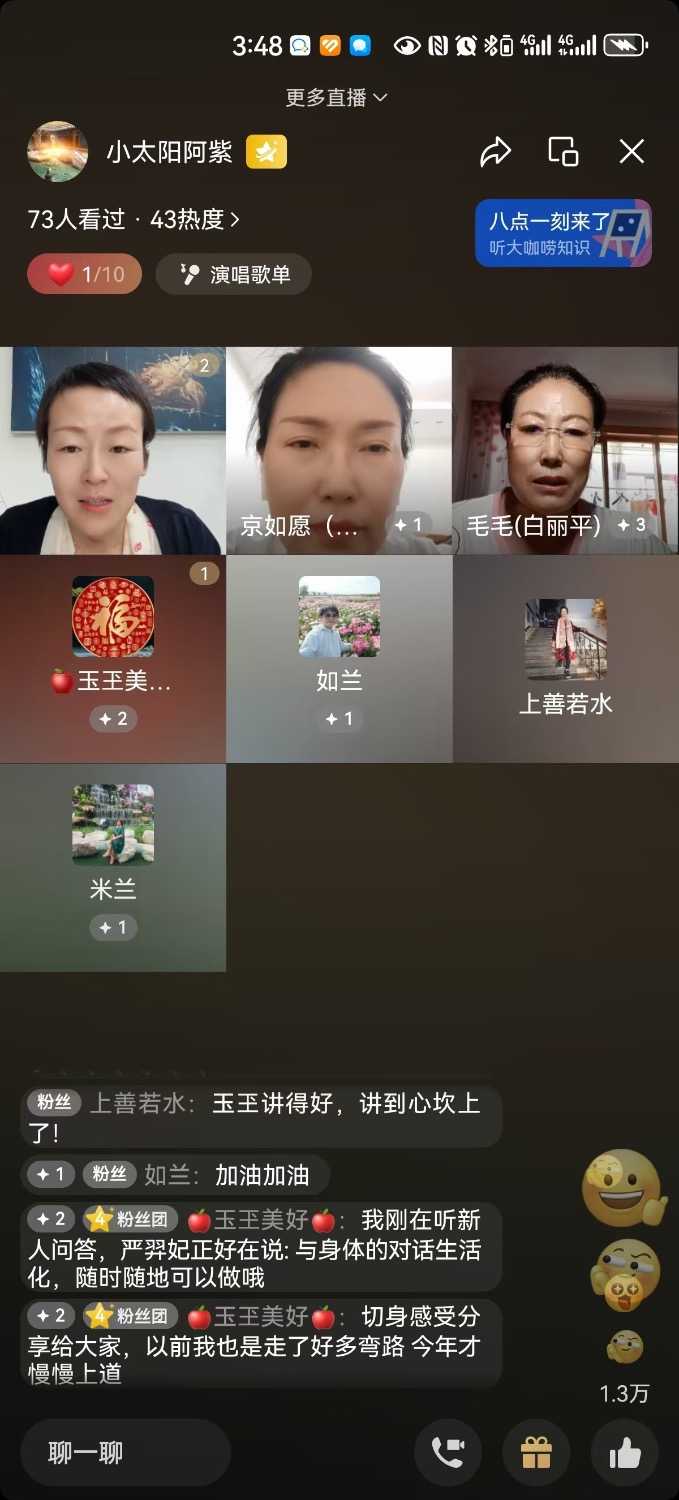View 京如愿's video seat

(339, 450)
